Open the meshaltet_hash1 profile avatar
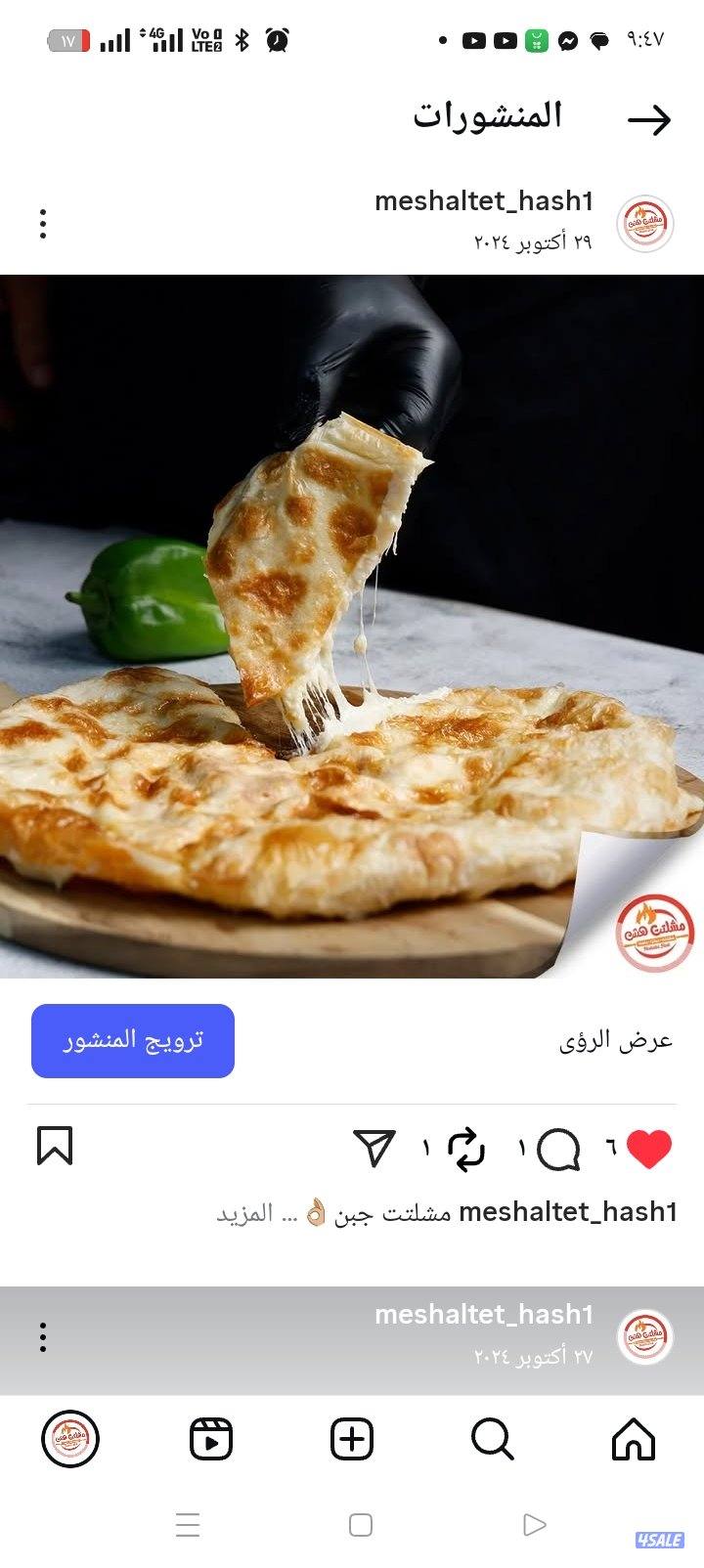This screenshot has height=1568, width=704. click(644, 224)
